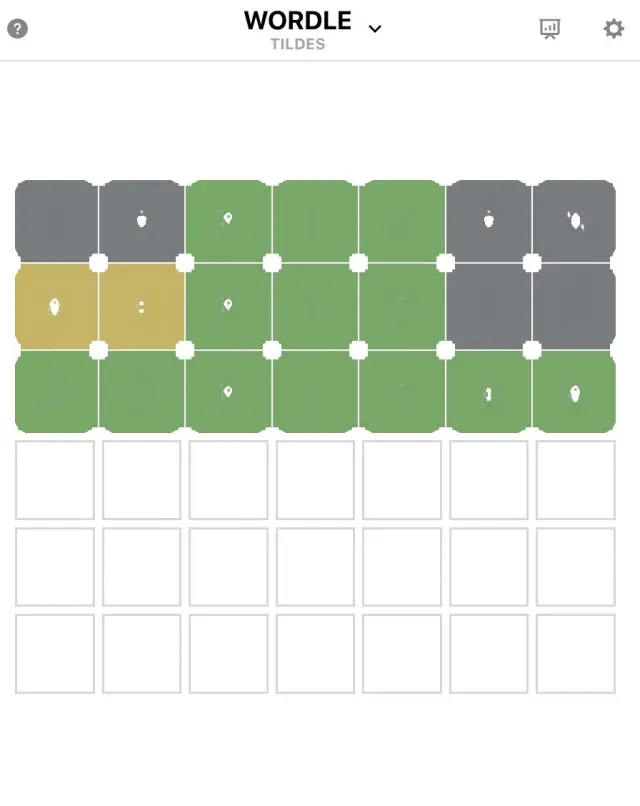Screen dimensions: 640x806
Task: Open the statistics chart icon
Action: [550, 29]
